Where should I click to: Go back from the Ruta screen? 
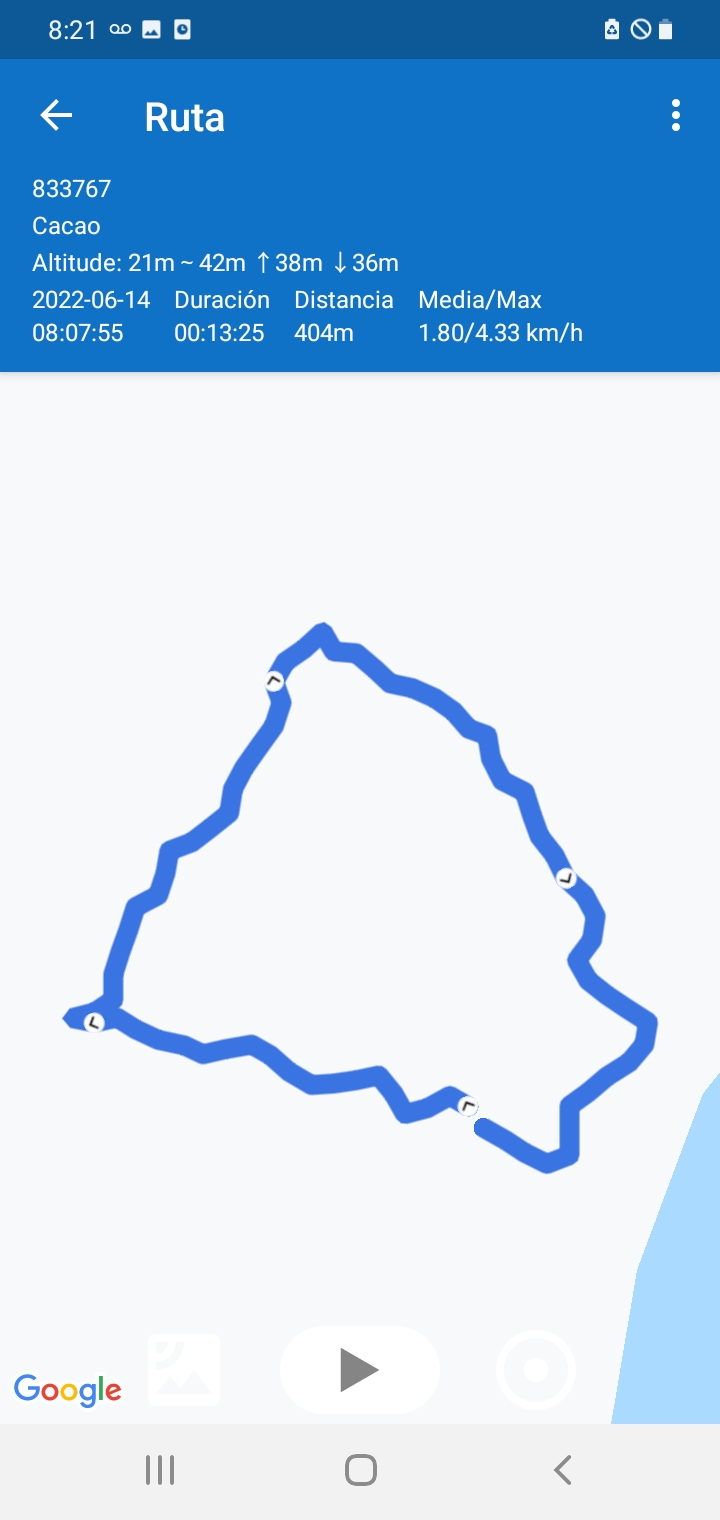click(56, 116)
